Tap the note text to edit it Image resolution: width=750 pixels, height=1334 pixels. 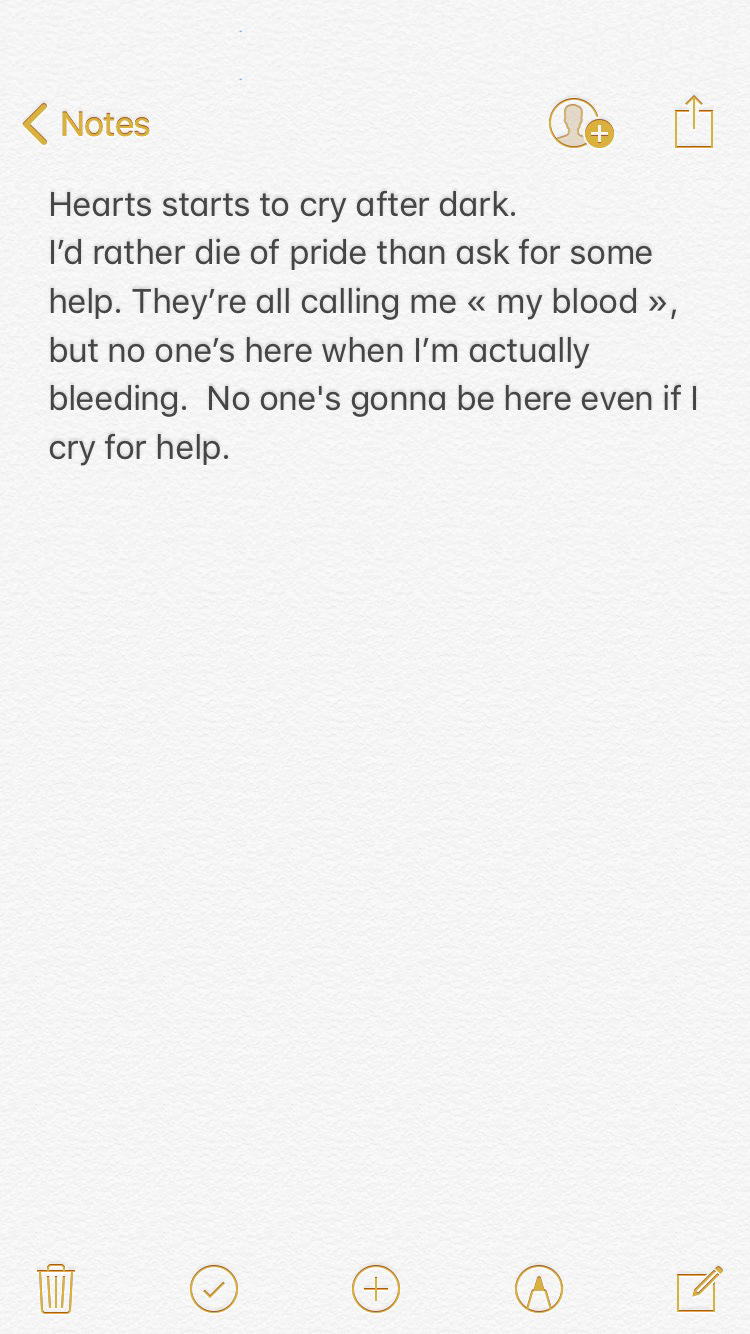[x=370, y=326]
